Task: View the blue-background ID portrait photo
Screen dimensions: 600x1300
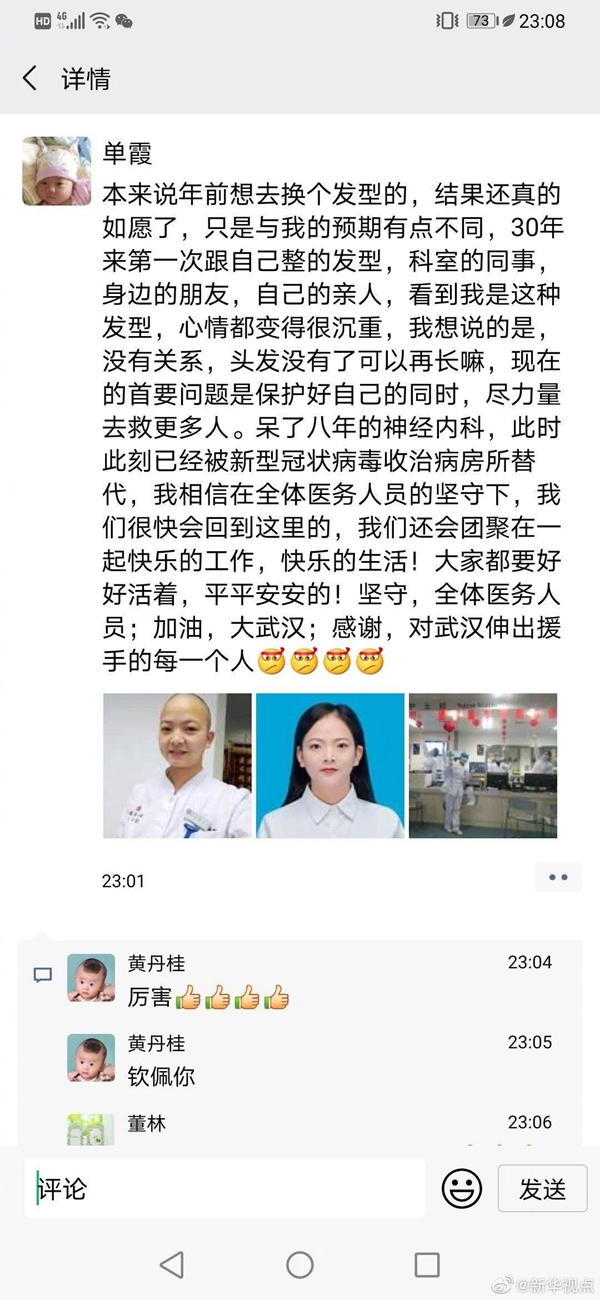Action: pyautogui.click(x=330, y=765)
